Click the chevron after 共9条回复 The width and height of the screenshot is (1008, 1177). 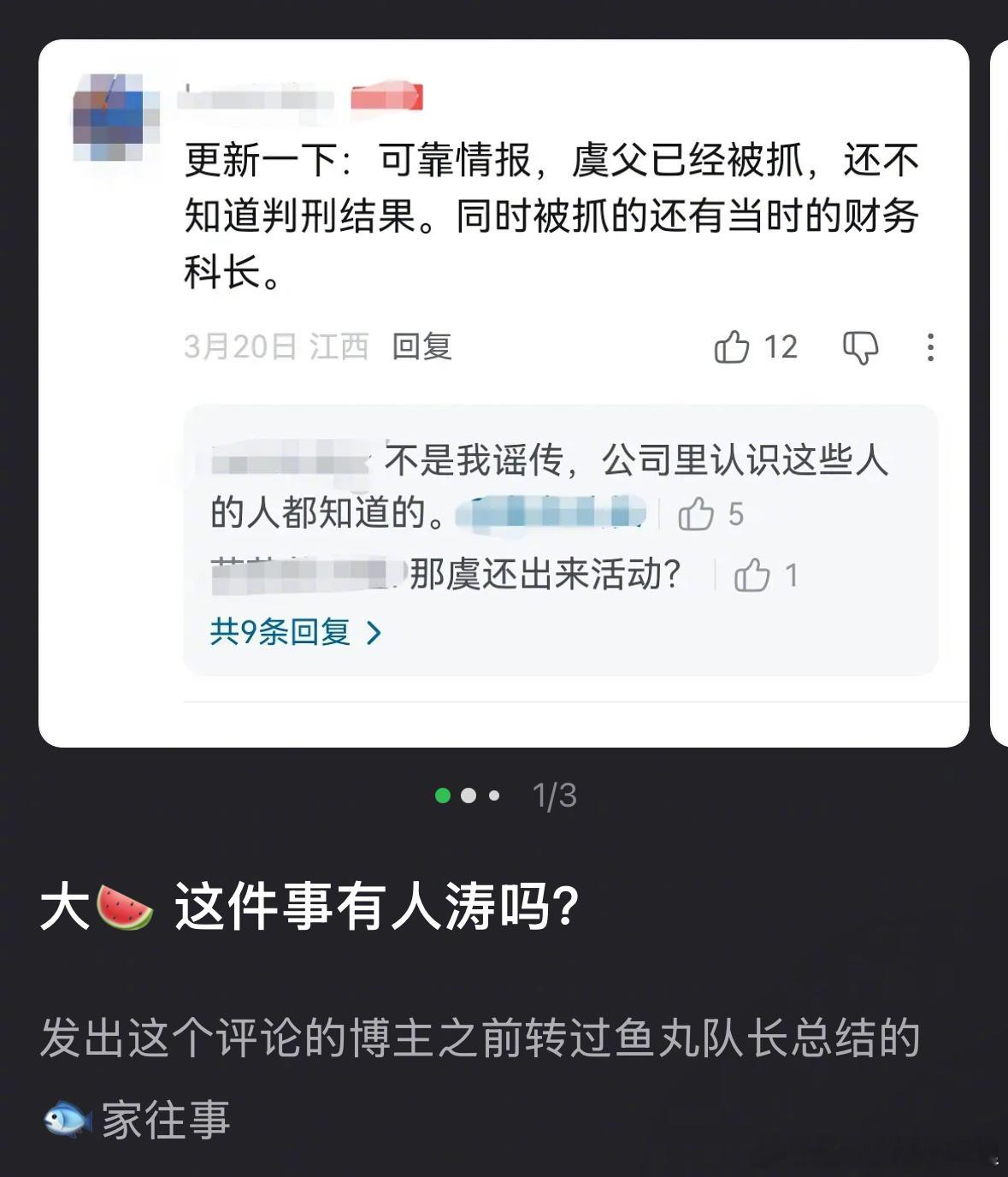click(374, 632)
